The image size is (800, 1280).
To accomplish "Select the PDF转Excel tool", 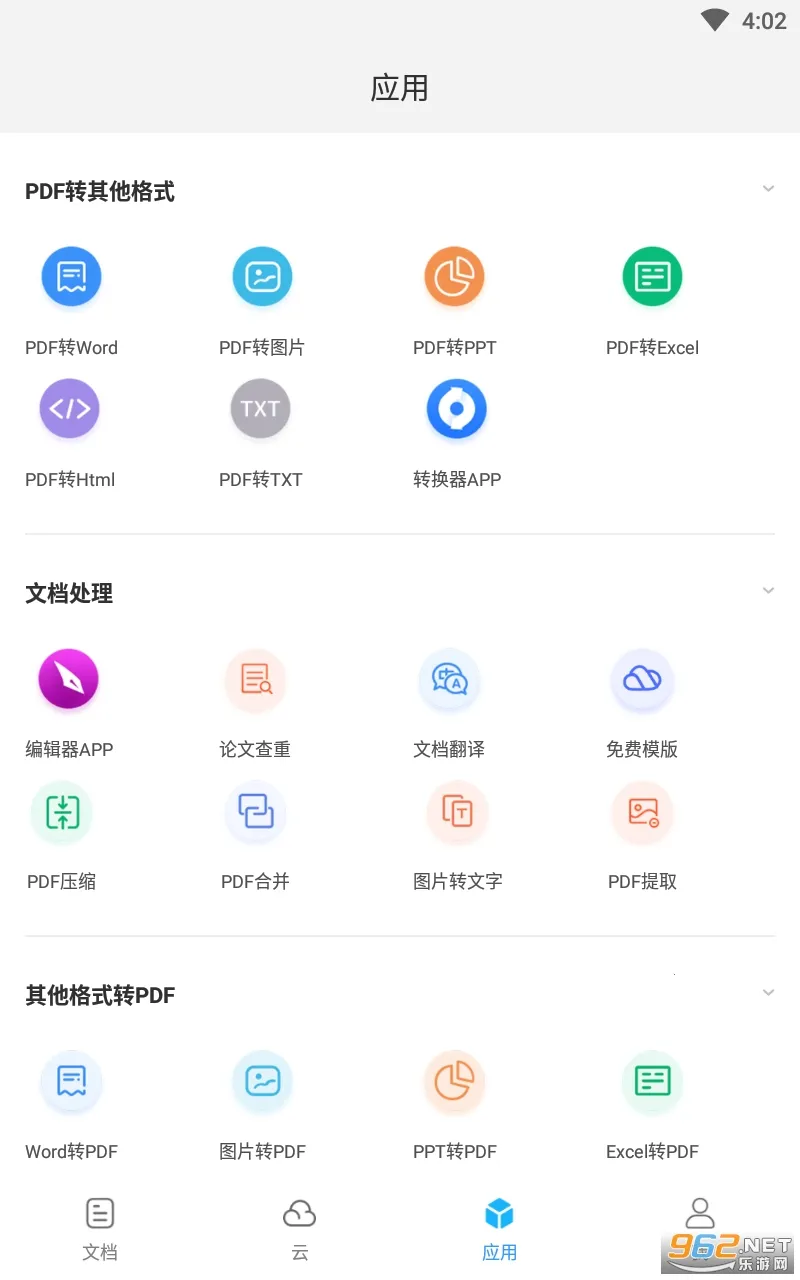I will coord(652,276).
